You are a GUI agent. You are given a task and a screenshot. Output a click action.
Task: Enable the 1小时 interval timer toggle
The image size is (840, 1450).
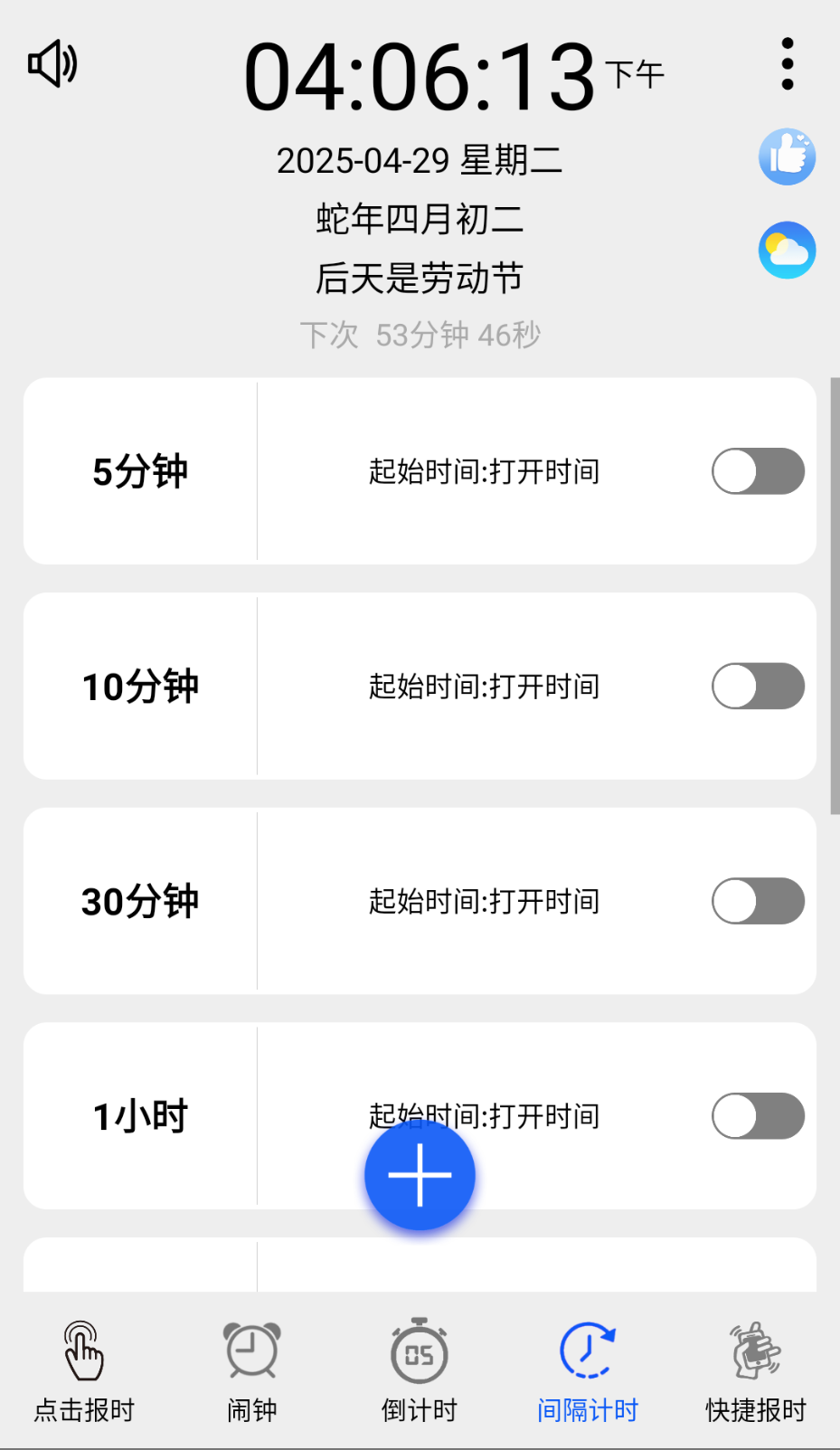point(758,1115)
